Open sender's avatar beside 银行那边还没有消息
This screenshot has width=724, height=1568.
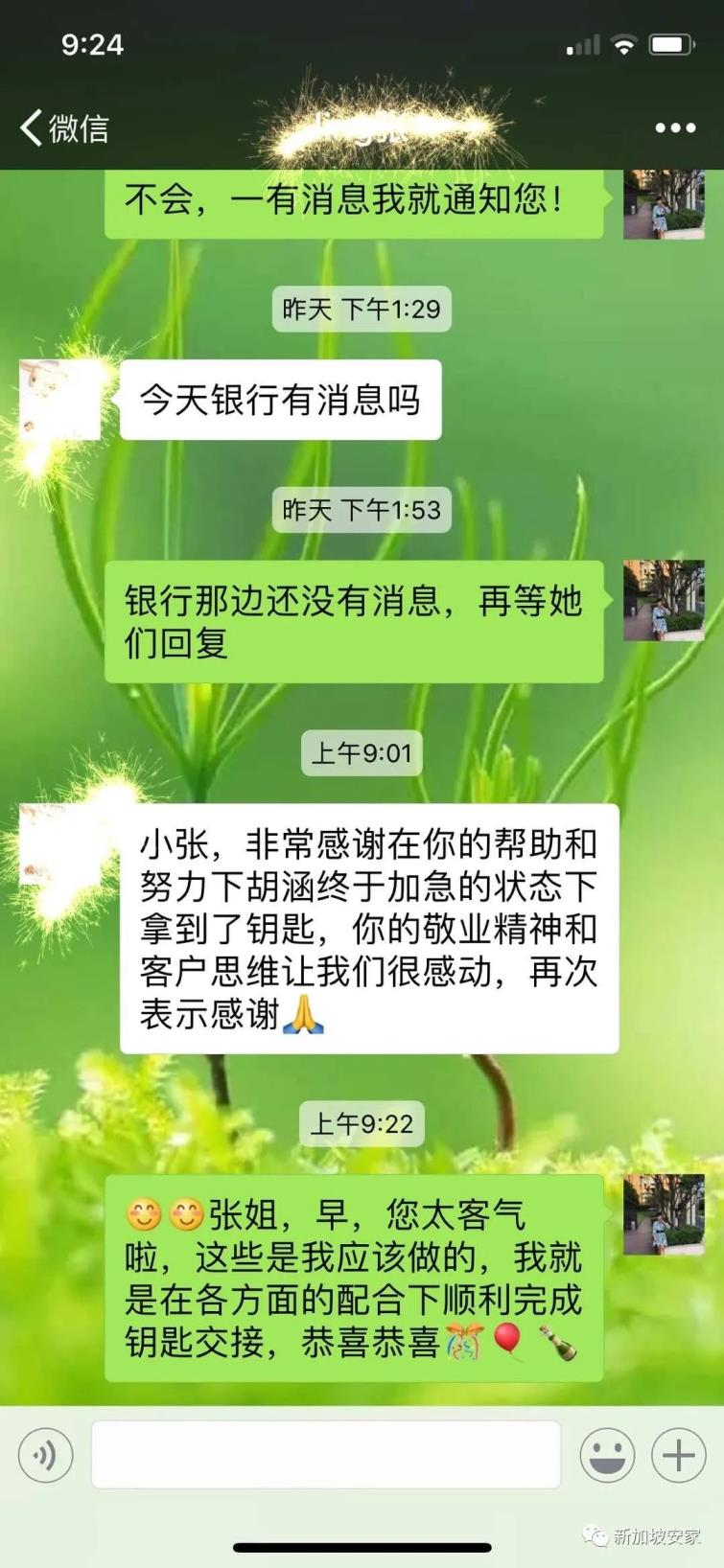tap(664, 601)
